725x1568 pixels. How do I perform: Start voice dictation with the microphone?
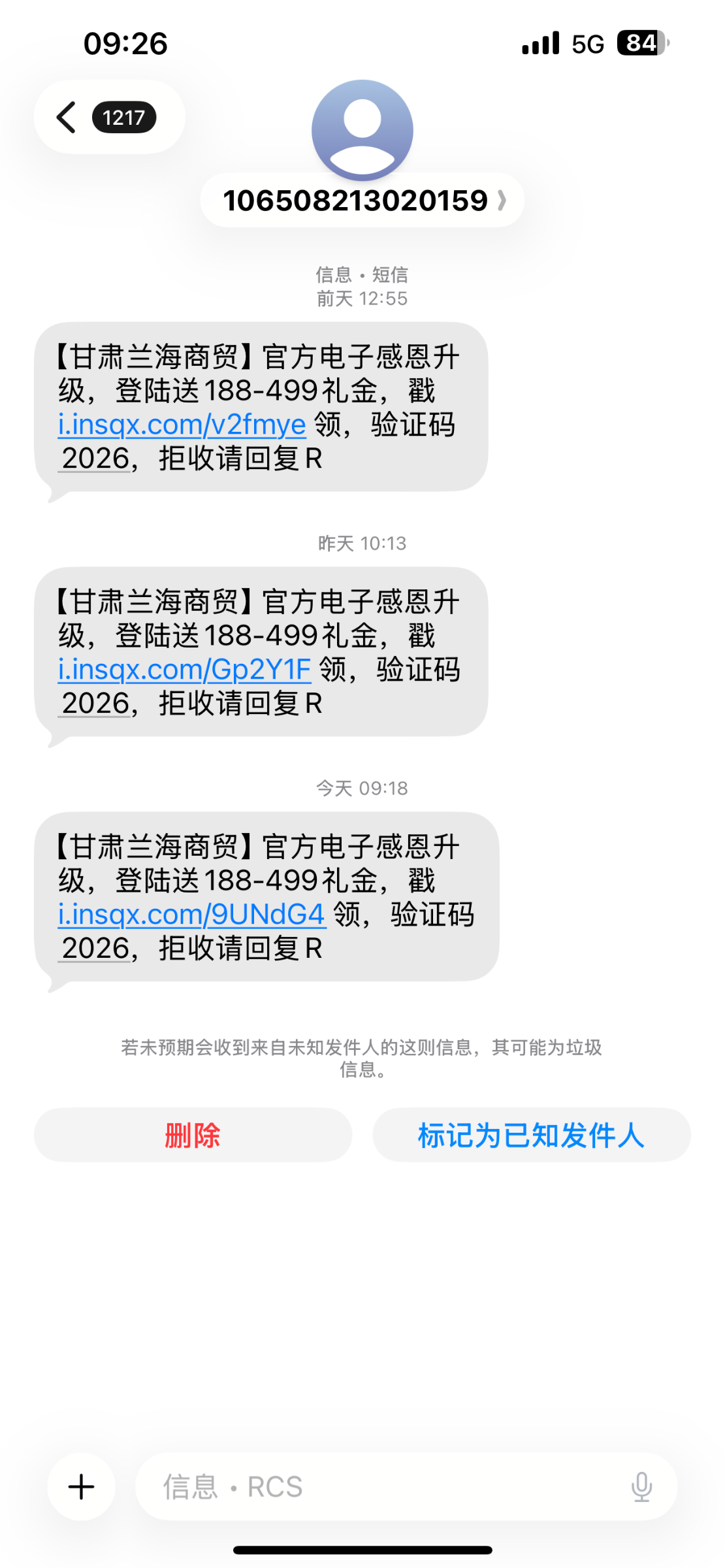pos(641,1487)
